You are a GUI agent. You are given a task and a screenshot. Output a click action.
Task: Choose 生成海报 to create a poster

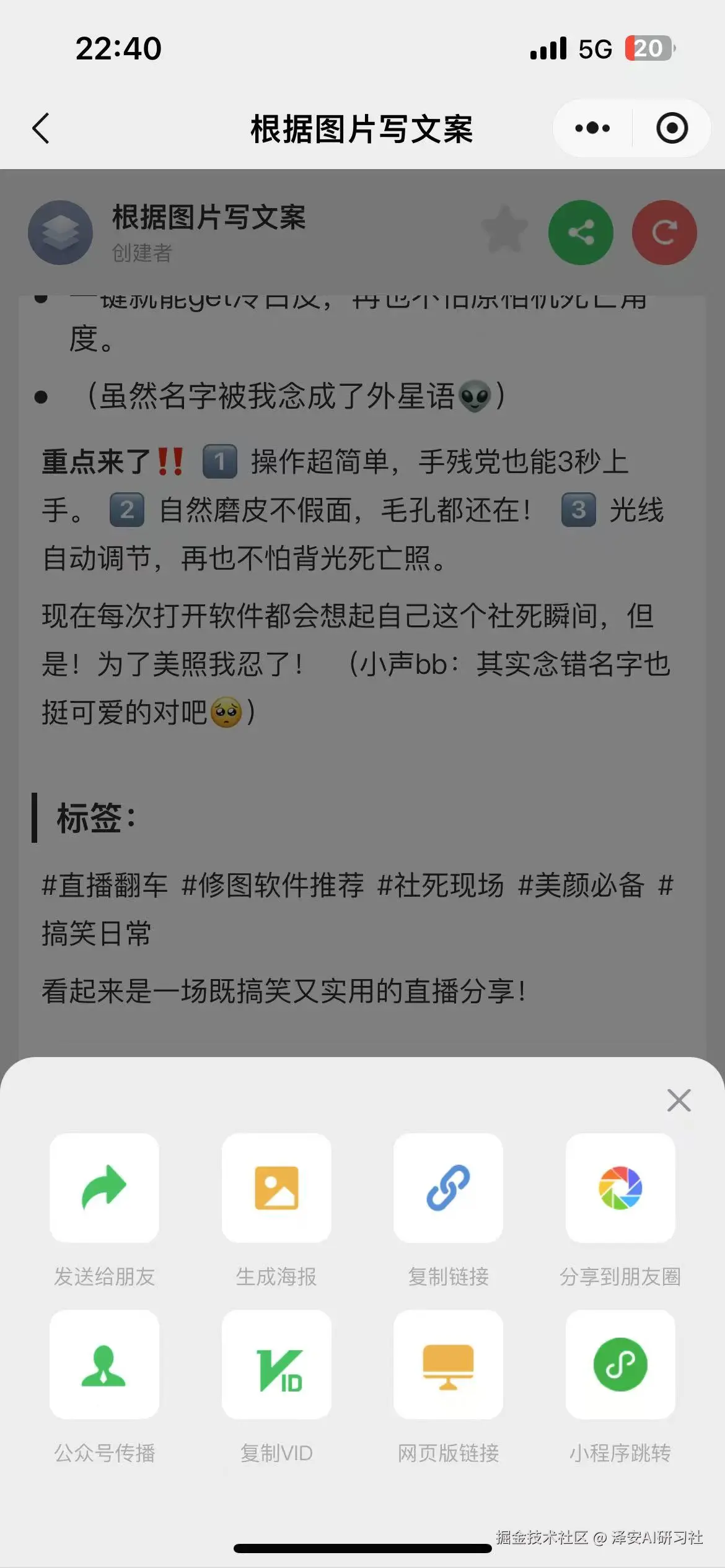[276, 1188]
